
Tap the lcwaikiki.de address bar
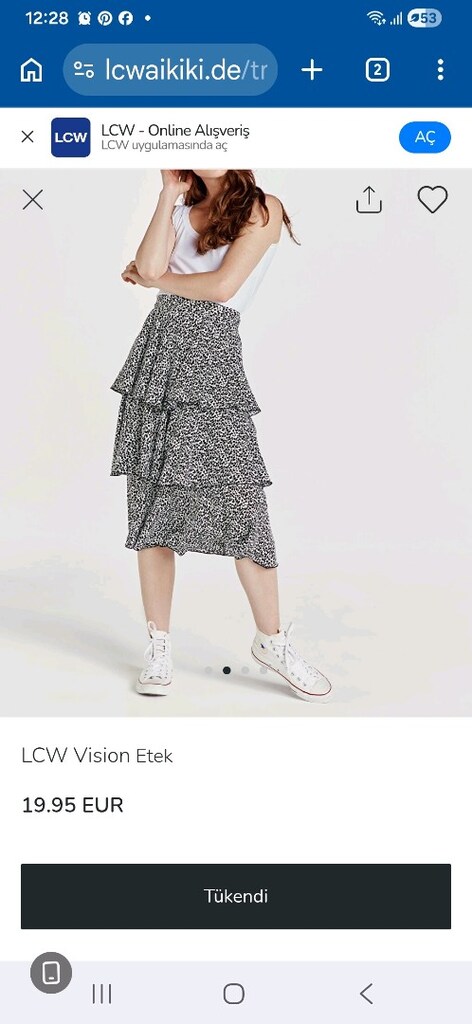[170, 70]
